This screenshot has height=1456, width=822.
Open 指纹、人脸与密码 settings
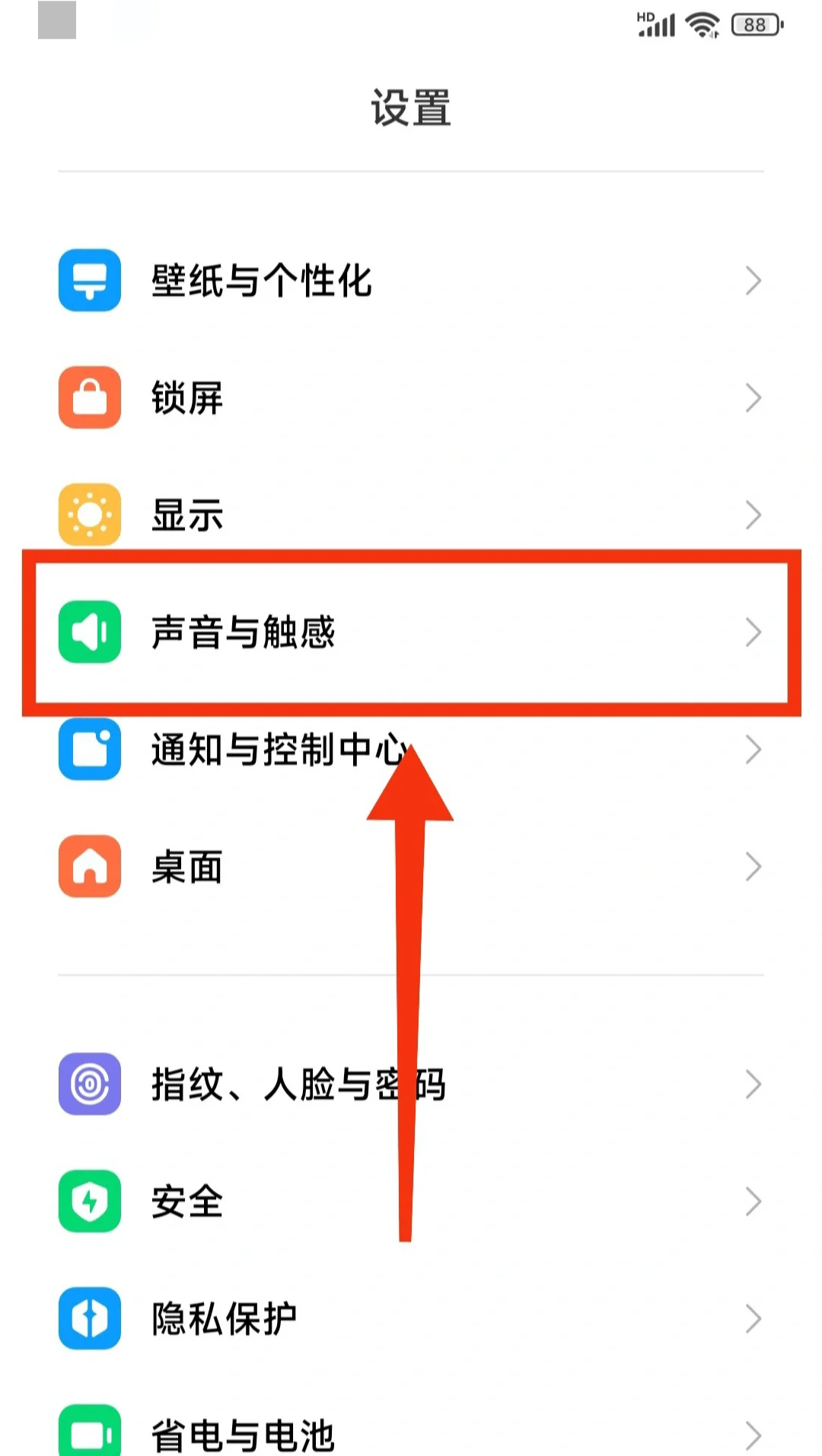[x=411, y=1084]
